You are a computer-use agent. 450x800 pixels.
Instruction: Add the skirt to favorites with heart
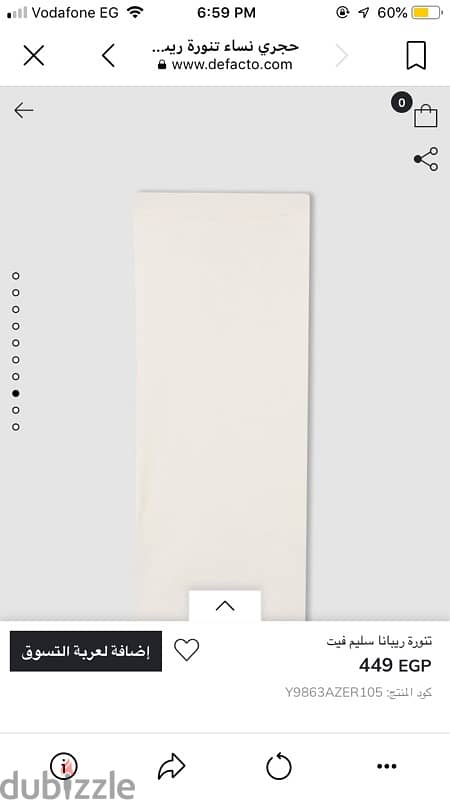(x=187, y=650)
